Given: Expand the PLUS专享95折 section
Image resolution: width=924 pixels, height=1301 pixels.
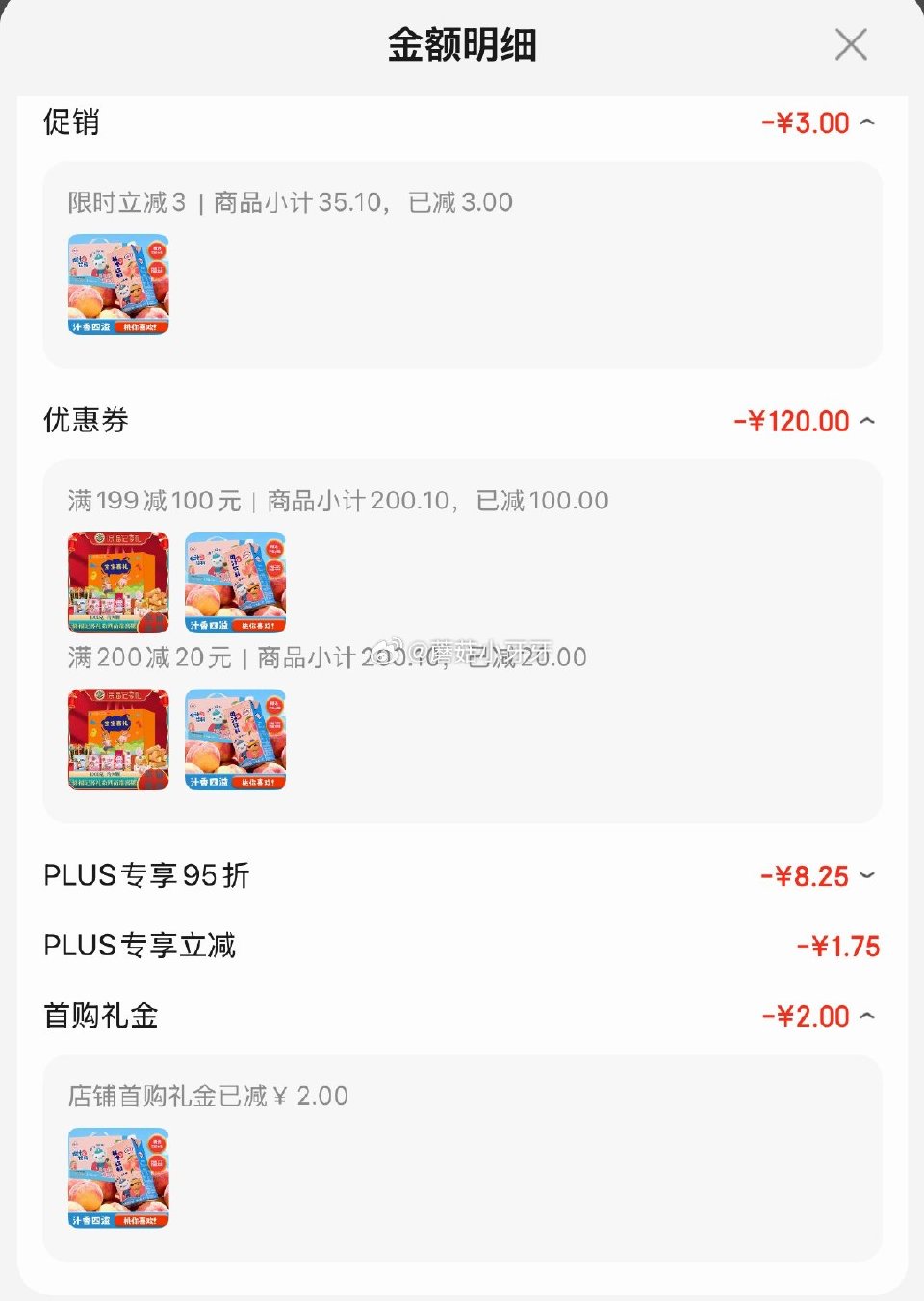Looking at the screenshot, I should click(867, 876).
